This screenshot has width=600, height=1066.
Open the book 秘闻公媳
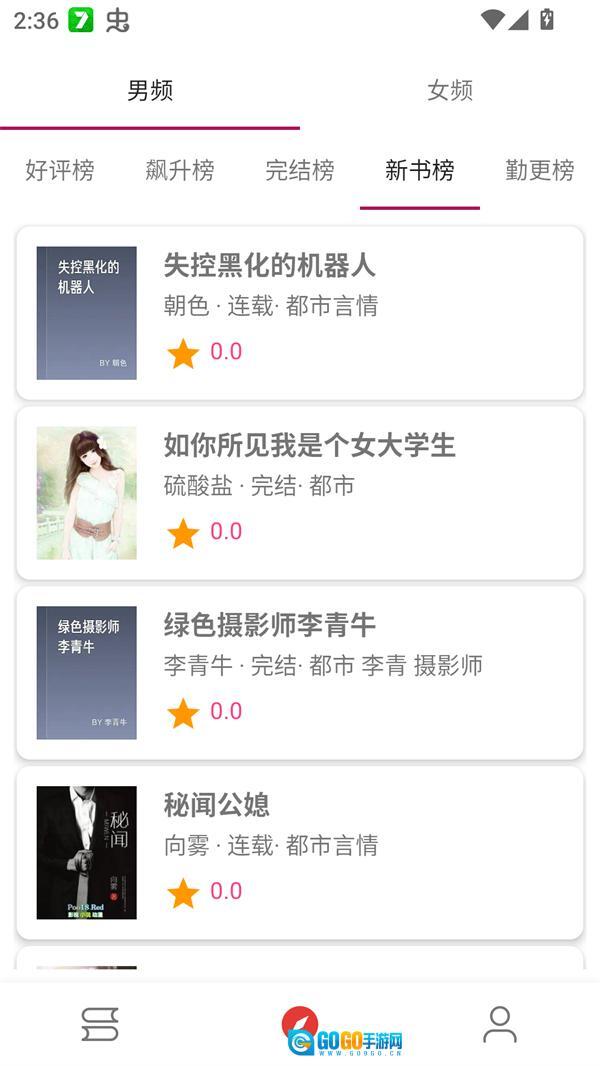[300, 853]
